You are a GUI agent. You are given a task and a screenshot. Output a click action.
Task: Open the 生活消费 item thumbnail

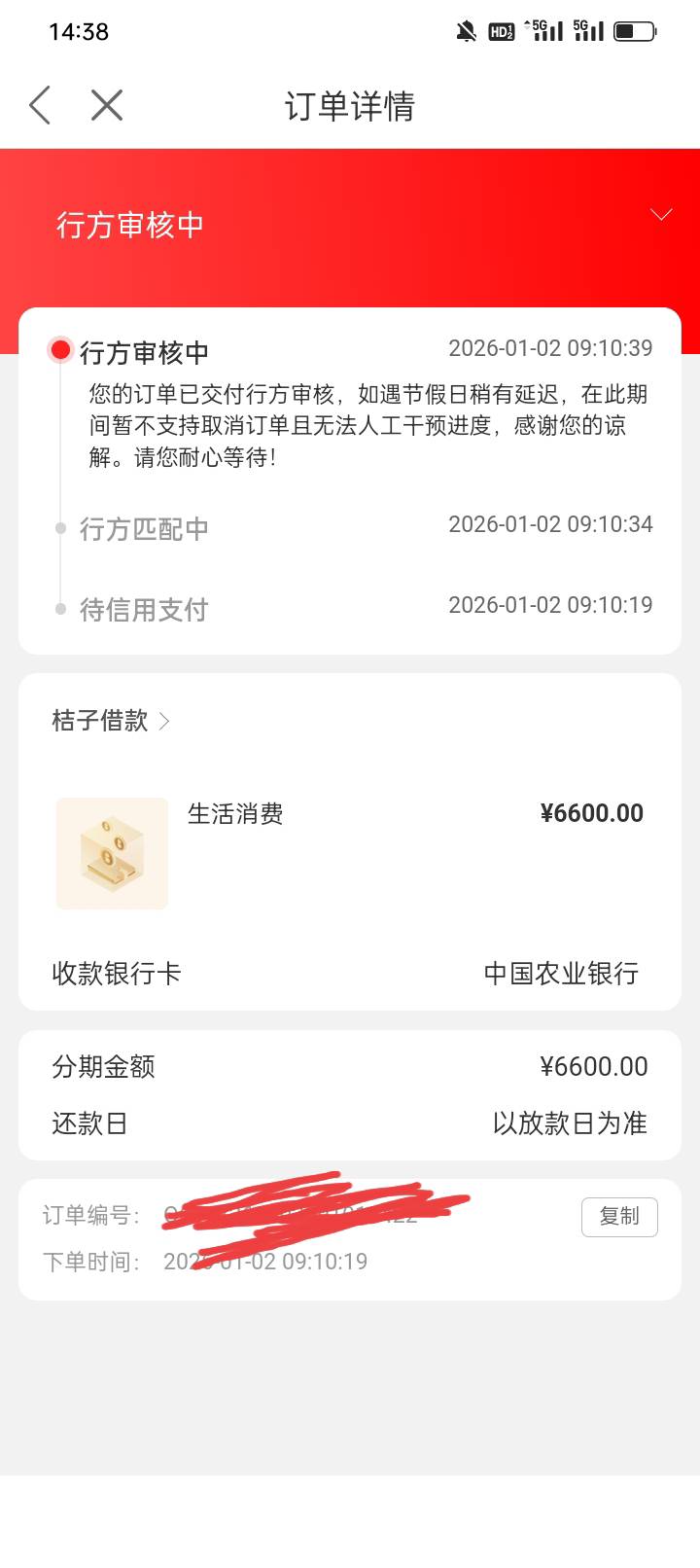[x=113, y=853]
